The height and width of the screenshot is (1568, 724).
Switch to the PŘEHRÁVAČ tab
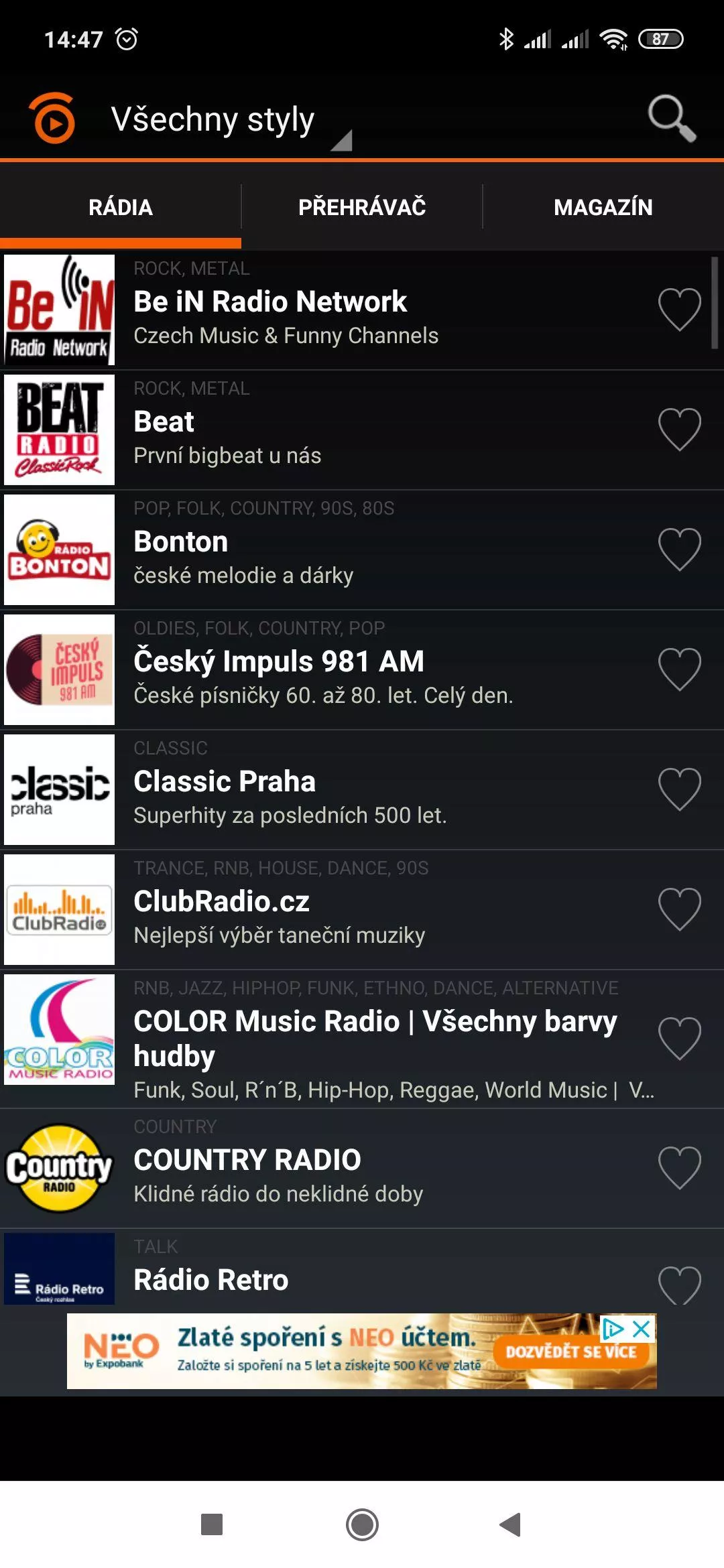point(362,207)
